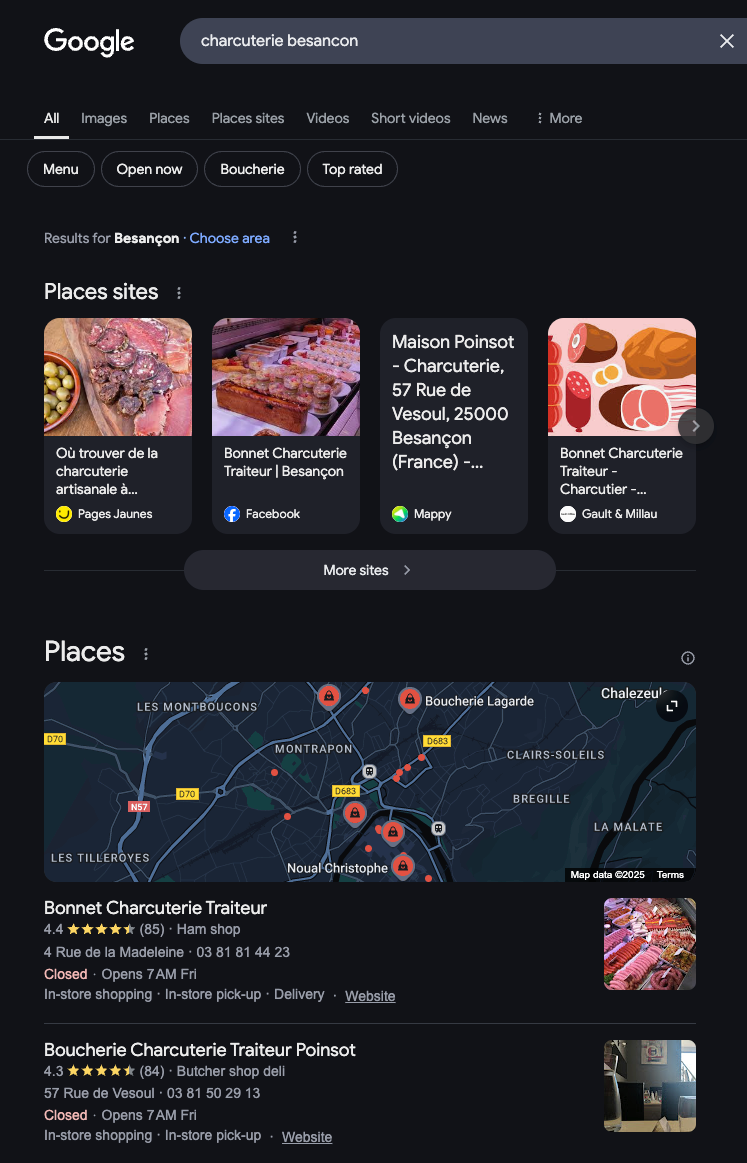Image resolution: width=747 pixels, height=1163 pixels.
Task: Open the Mappy Maison Poinsot card
Action: pos(454,425)
